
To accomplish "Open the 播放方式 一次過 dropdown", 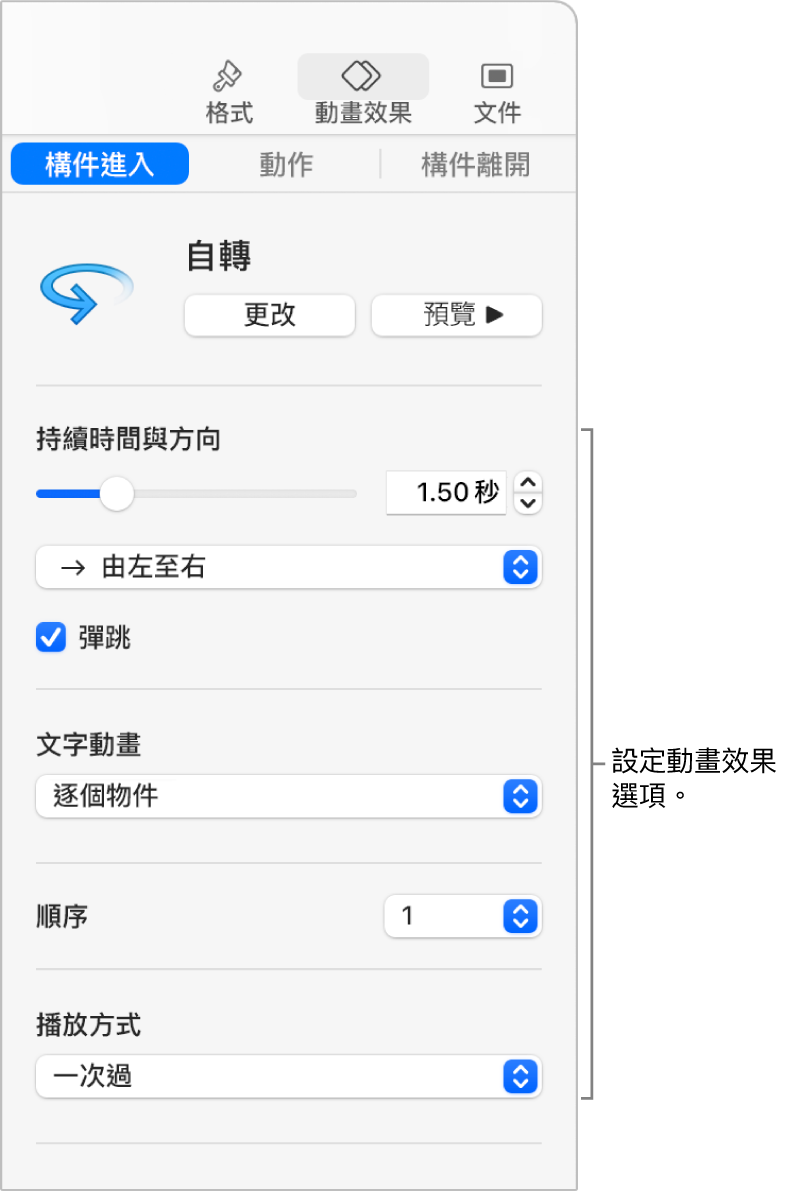I will tap(288, 1076).
